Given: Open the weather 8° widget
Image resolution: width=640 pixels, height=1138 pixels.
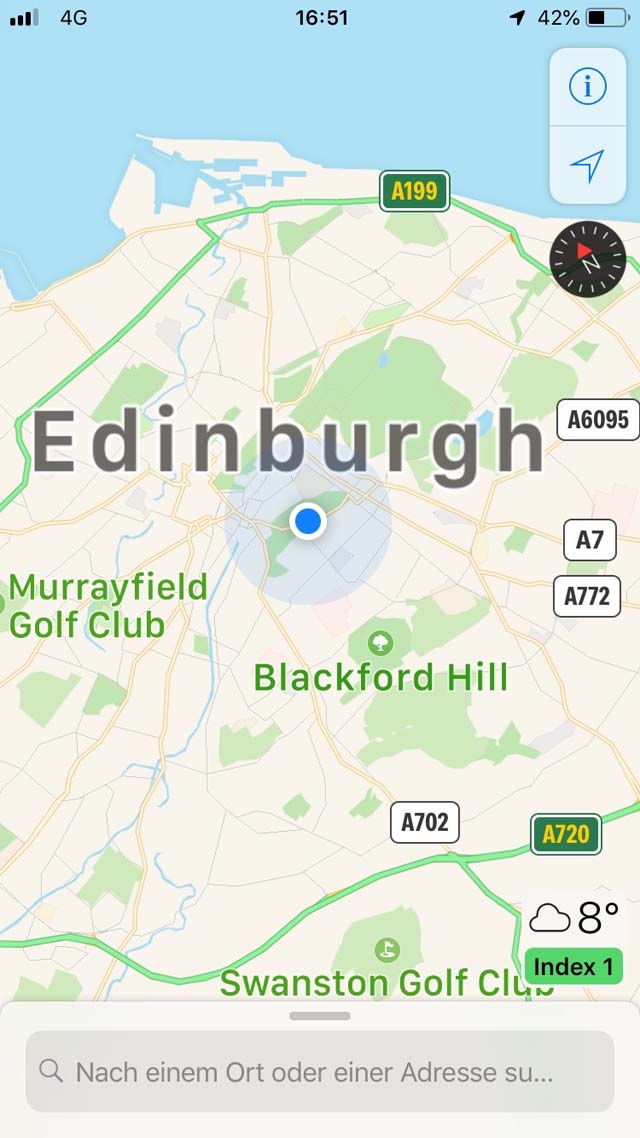Looking at the screenshot, I should tap(575, 918).
